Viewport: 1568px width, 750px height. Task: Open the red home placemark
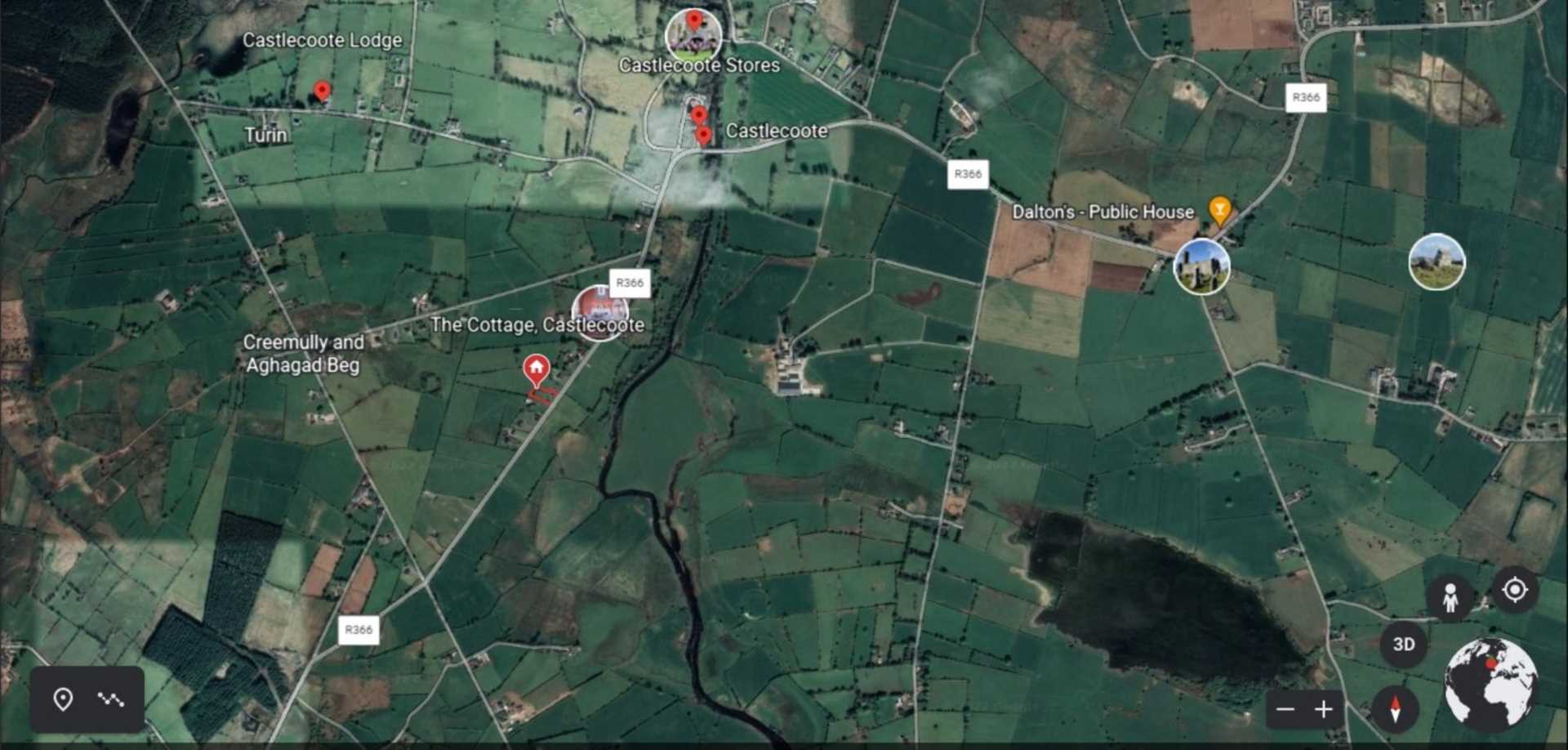tap(536, 369)
